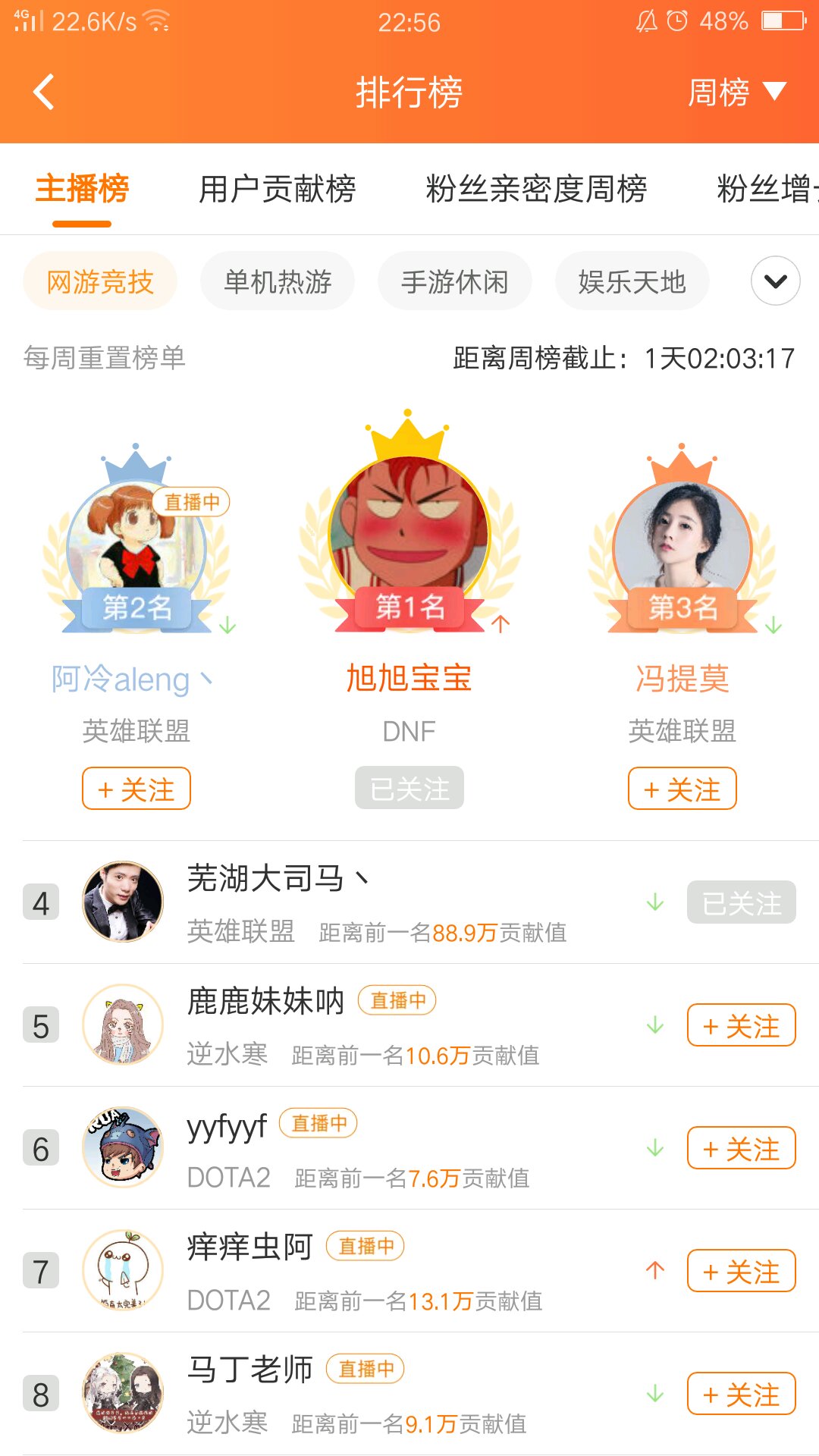Follow 痒痒虫阿
This screenshot has width=819, height=1456.
[741, 1271]
